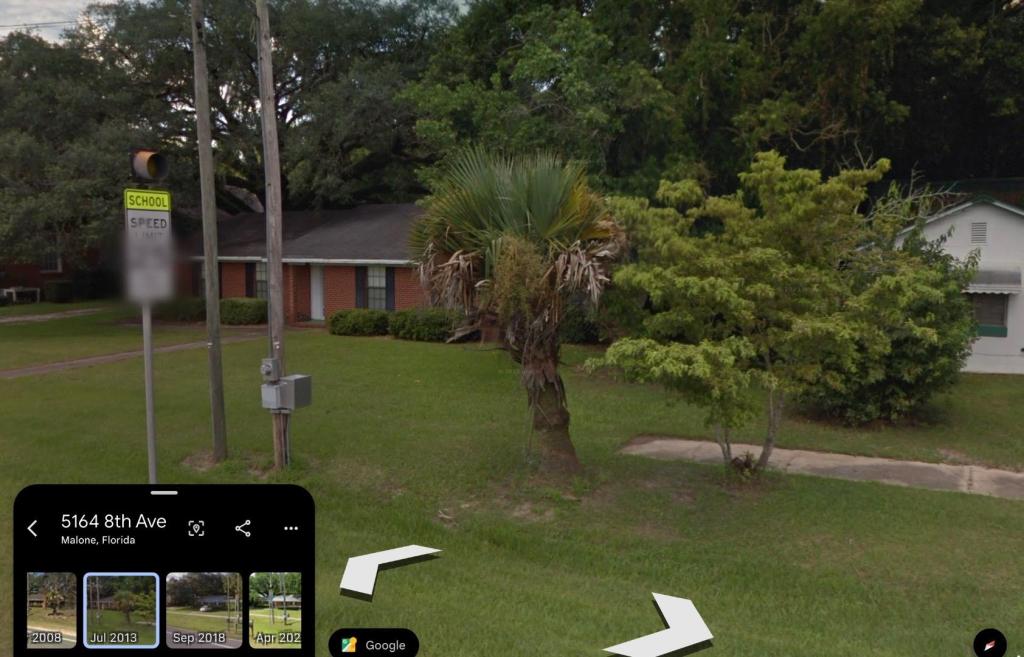Expand the panel using the drag handle

pyautogui.click(x=164, y=492)
